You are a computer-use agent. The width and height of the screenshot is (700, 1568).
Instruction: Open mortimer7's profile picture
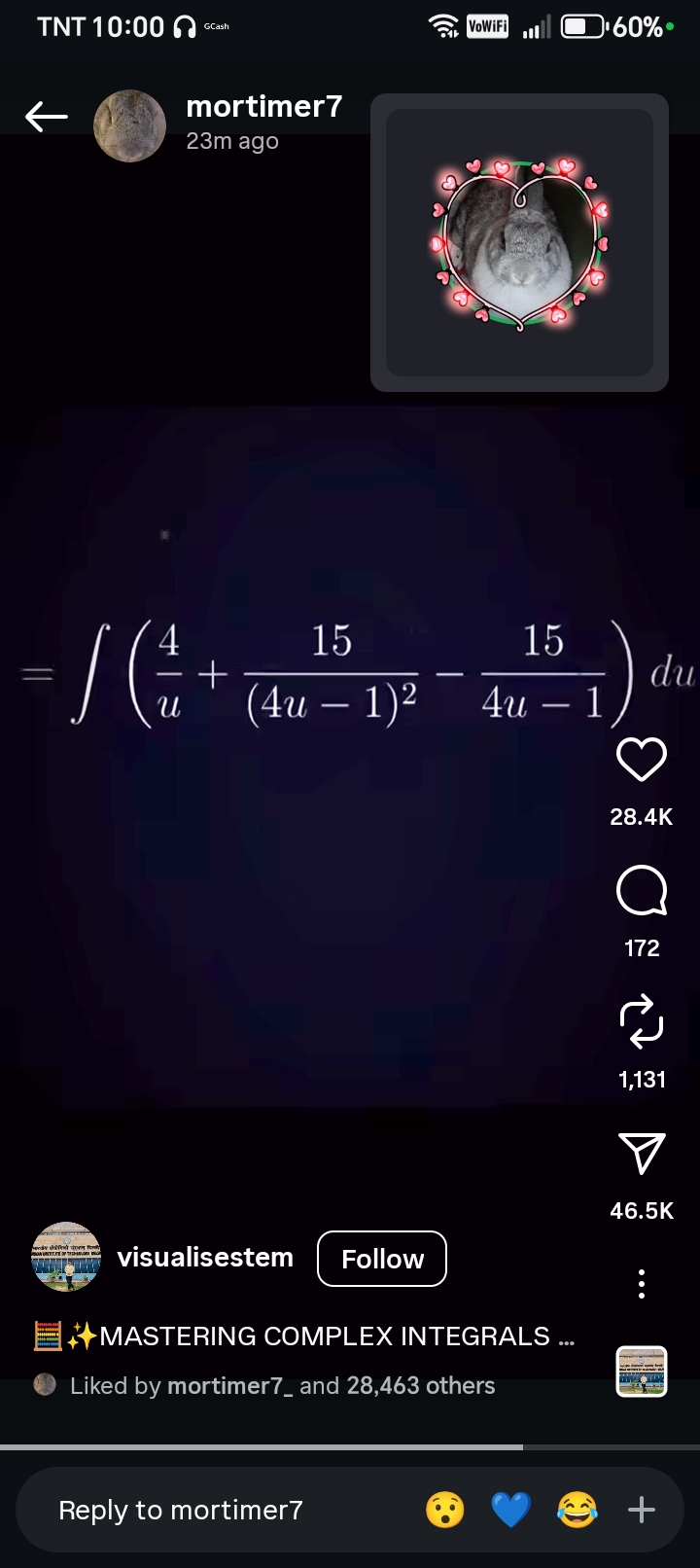(x=129, y=126)
